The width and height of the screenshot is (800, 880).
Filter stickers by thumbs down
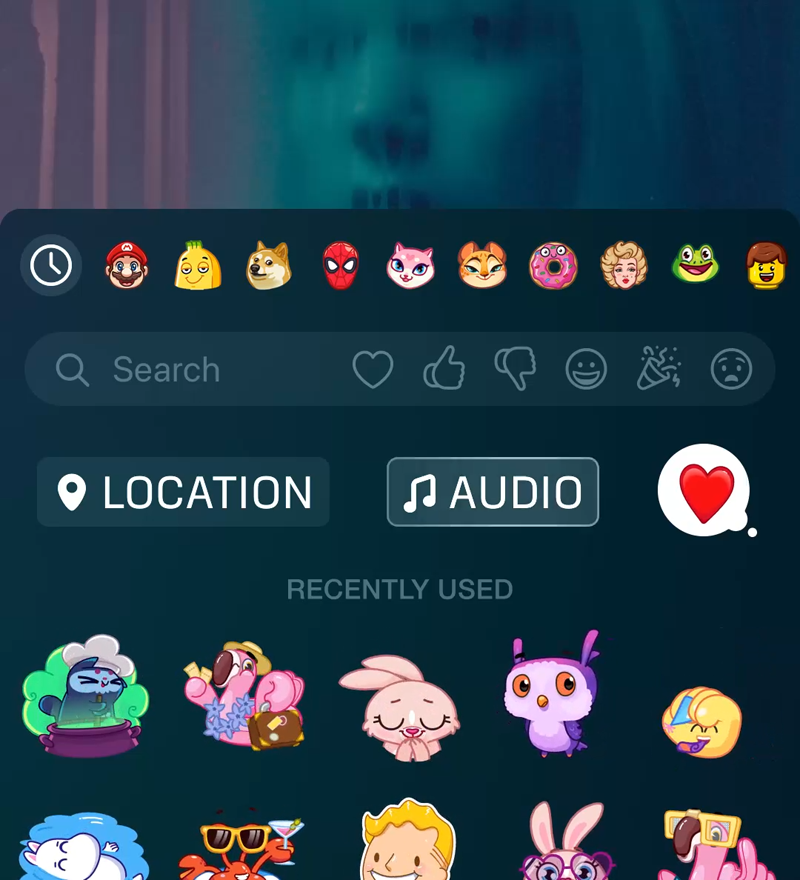515,370
